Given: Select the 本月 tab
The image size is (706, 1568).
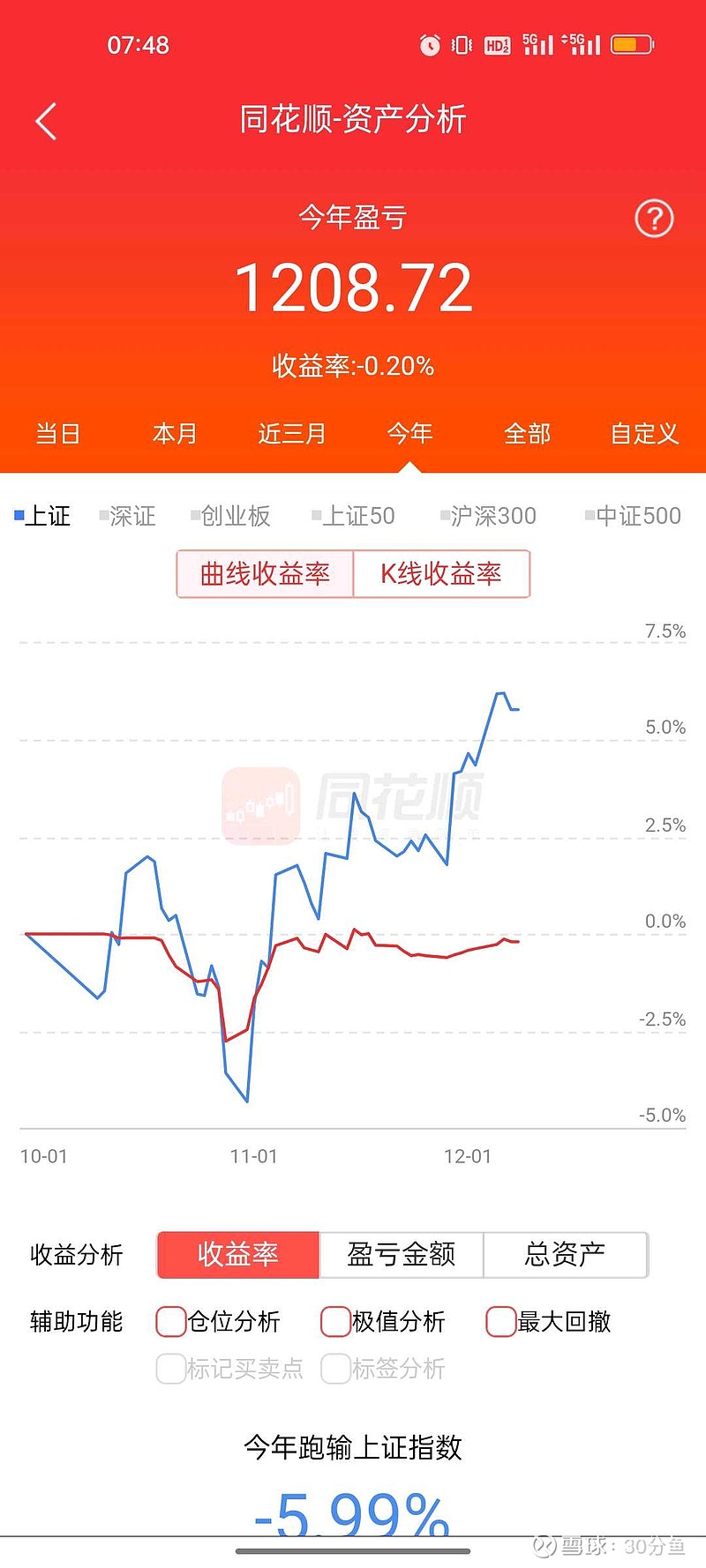Looking at the screenshot, I should [175, 434].
